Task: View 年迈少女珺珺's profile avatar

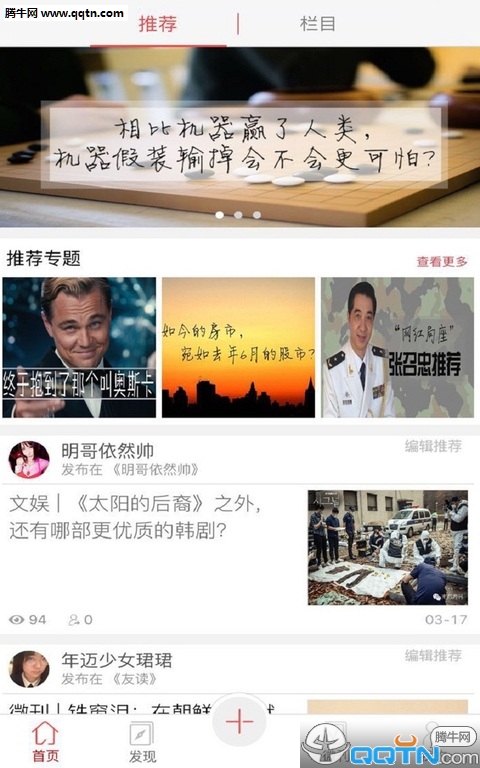Action: (x=29, y=669)
